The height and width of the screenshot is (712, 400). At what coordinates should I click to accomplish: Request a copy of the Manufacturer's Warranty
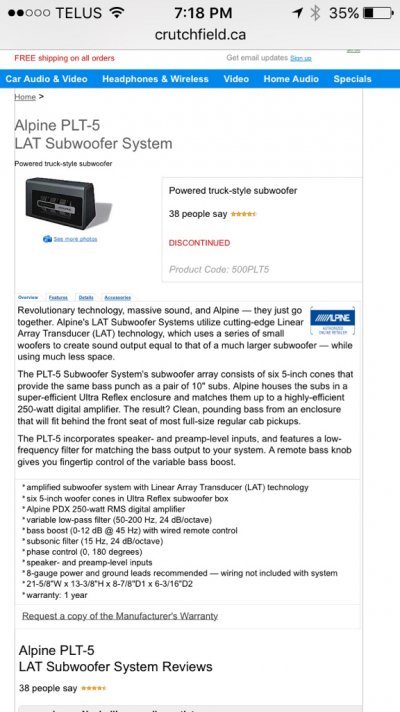120,616
